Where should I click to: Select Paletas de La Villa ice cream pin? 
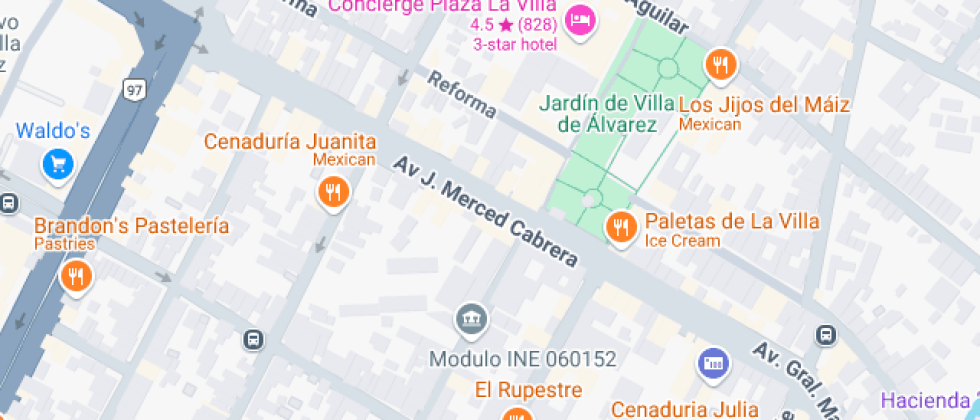pos(622,228)
